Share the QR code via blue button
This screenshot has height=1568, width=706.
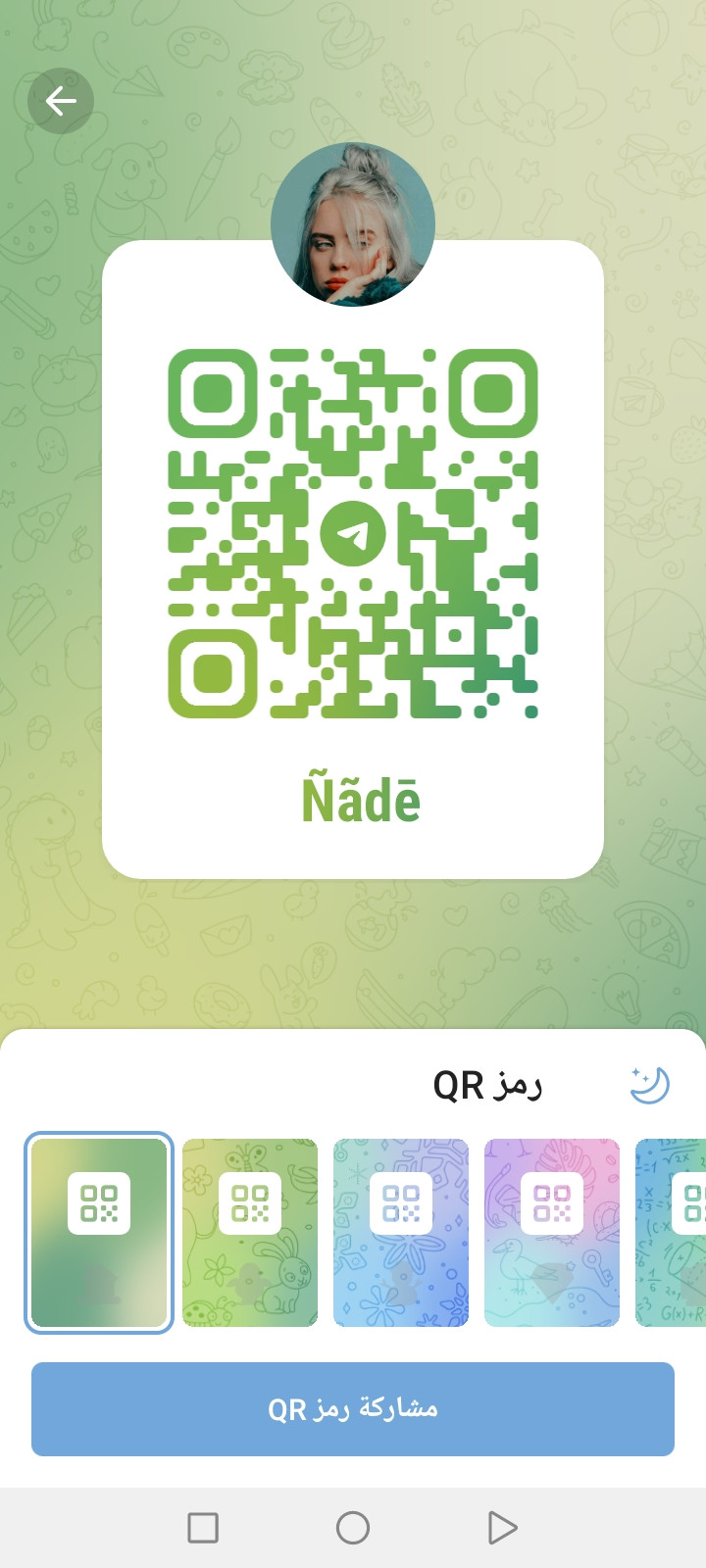pyautogui.click(x=353, y=1409)
